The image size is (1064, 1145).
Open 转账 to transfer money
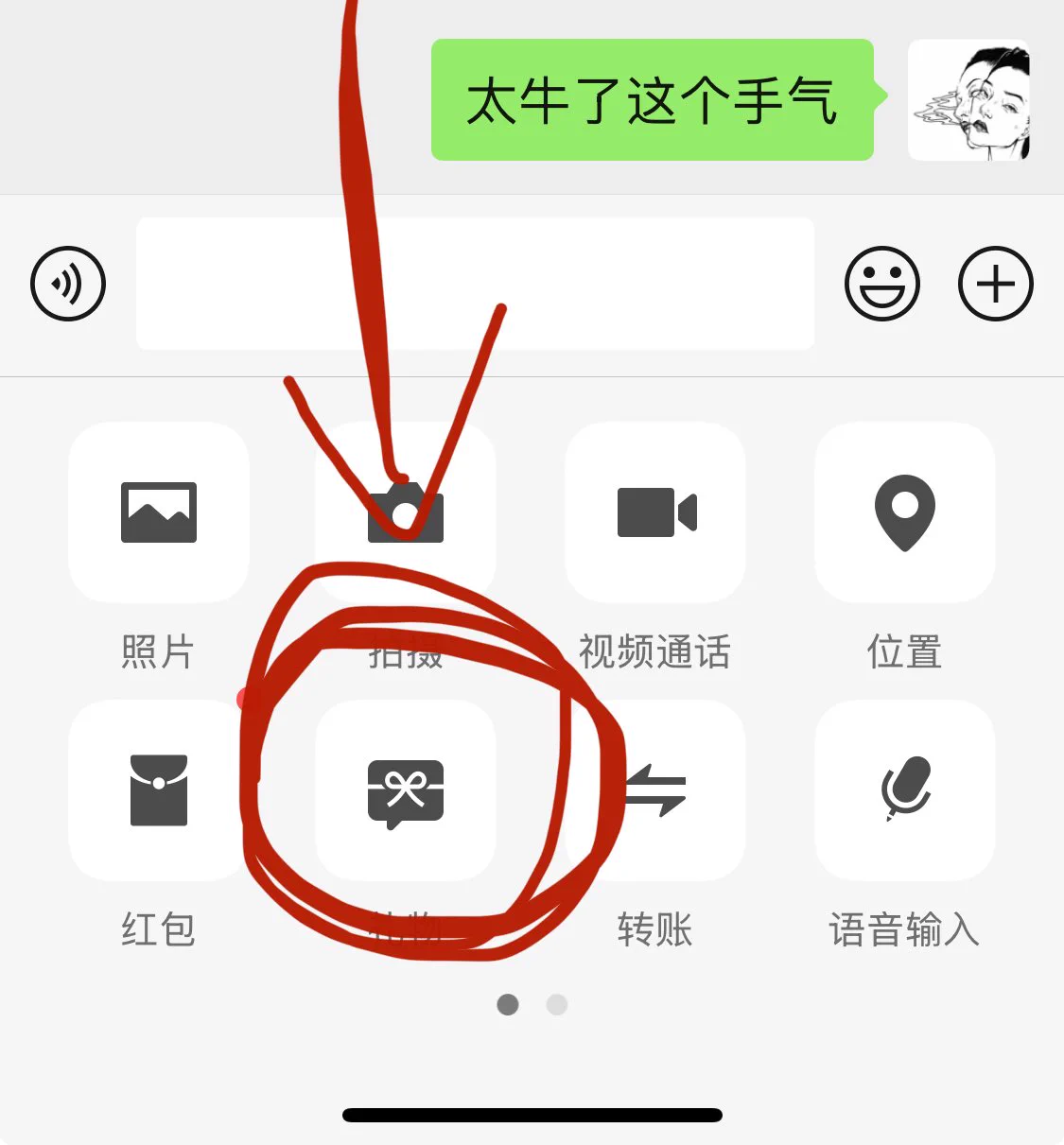pos(655,790)
